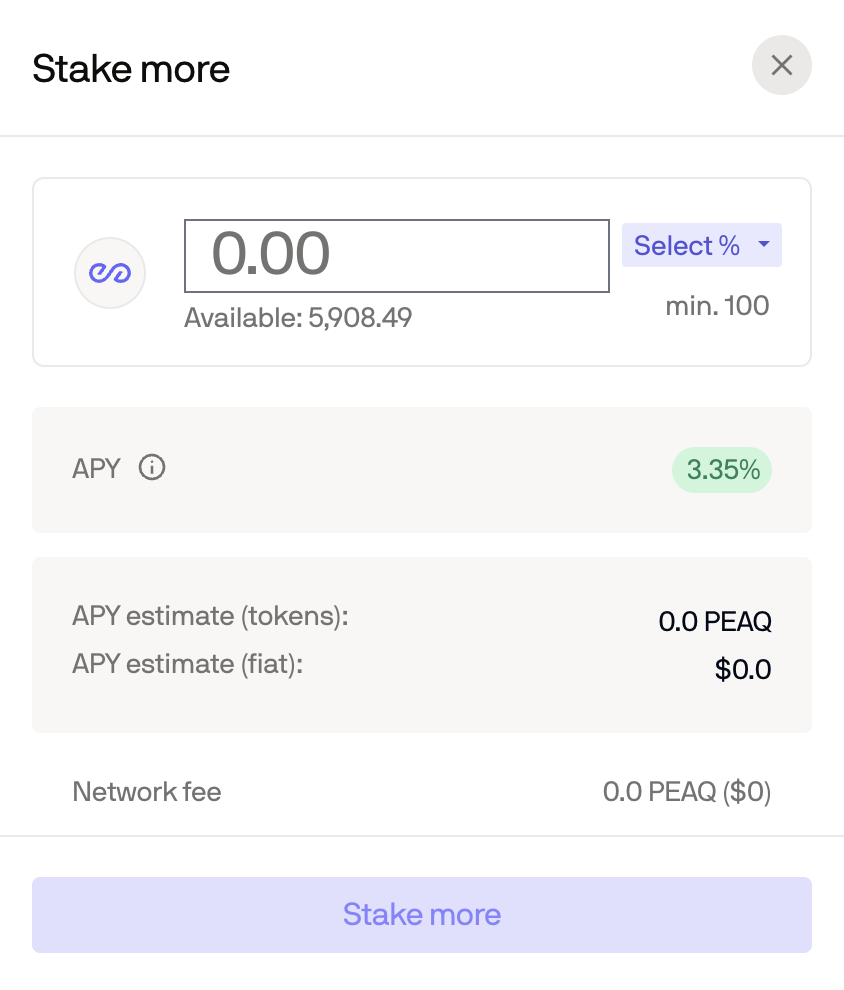Click the Stake more dialog title
This screenshot has height=990, width=844.
pos(131,68)
